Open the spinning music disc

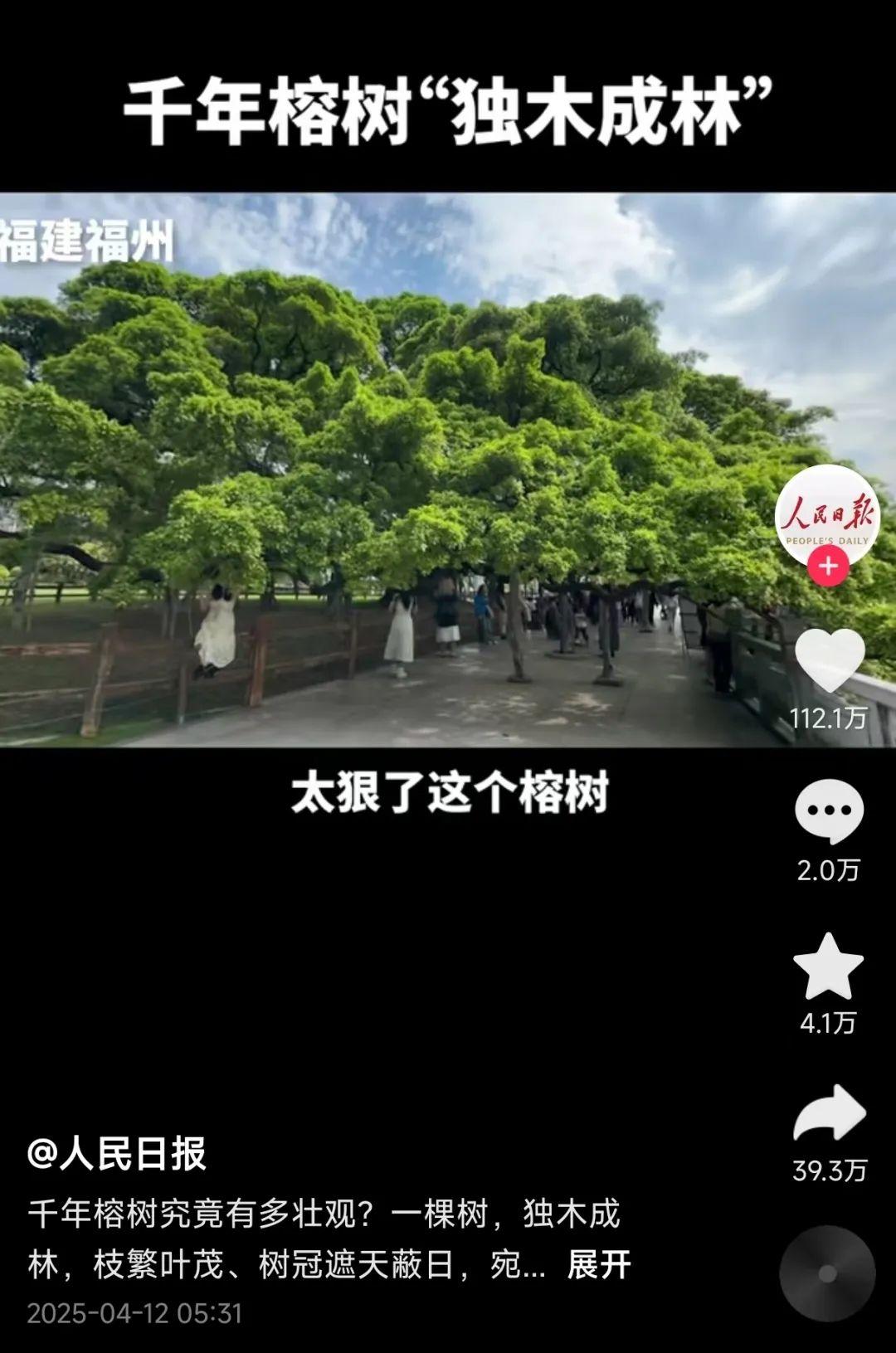827,1273
